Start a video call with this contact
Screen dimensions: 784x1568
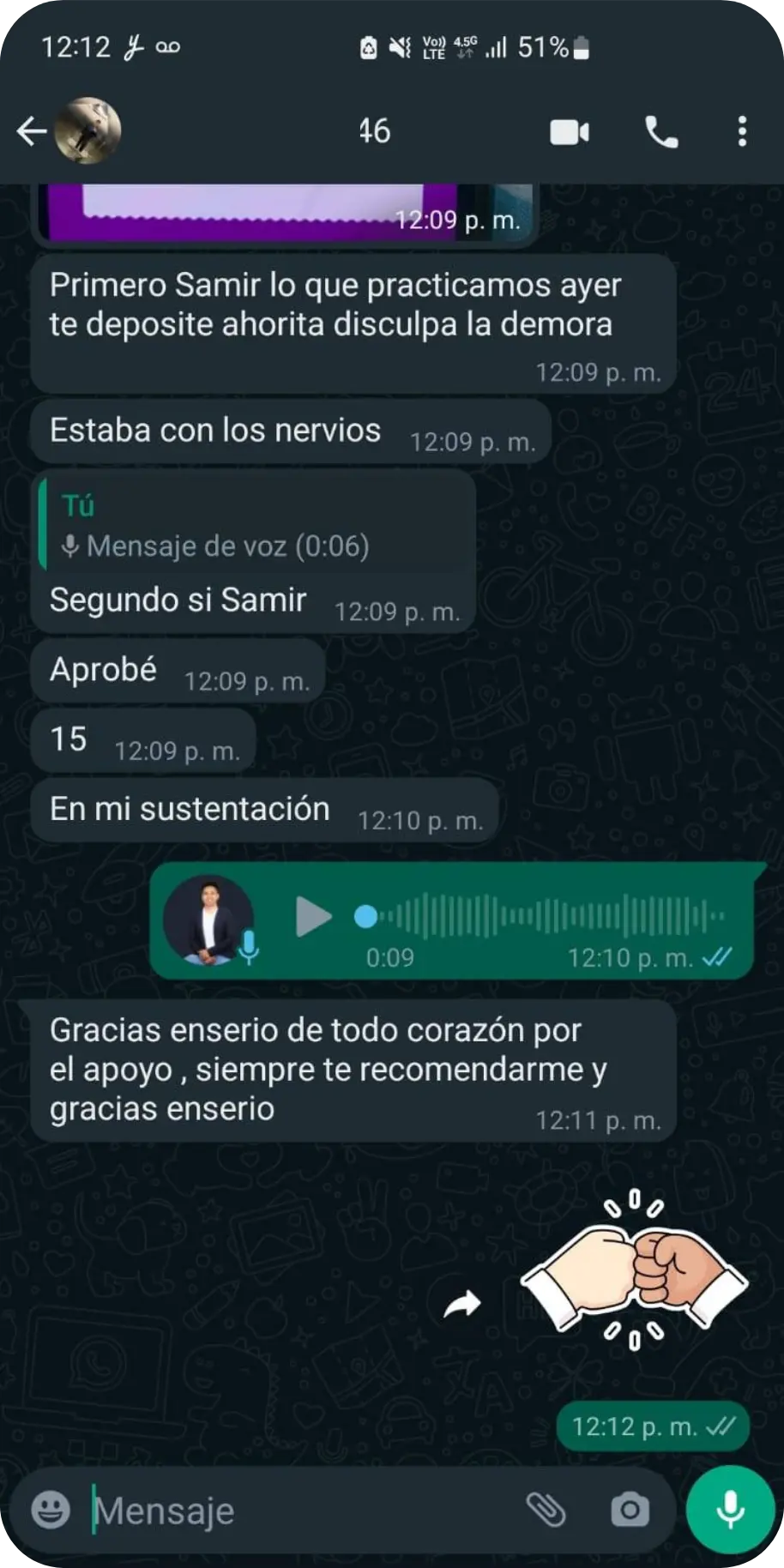(x=569, y=130)
